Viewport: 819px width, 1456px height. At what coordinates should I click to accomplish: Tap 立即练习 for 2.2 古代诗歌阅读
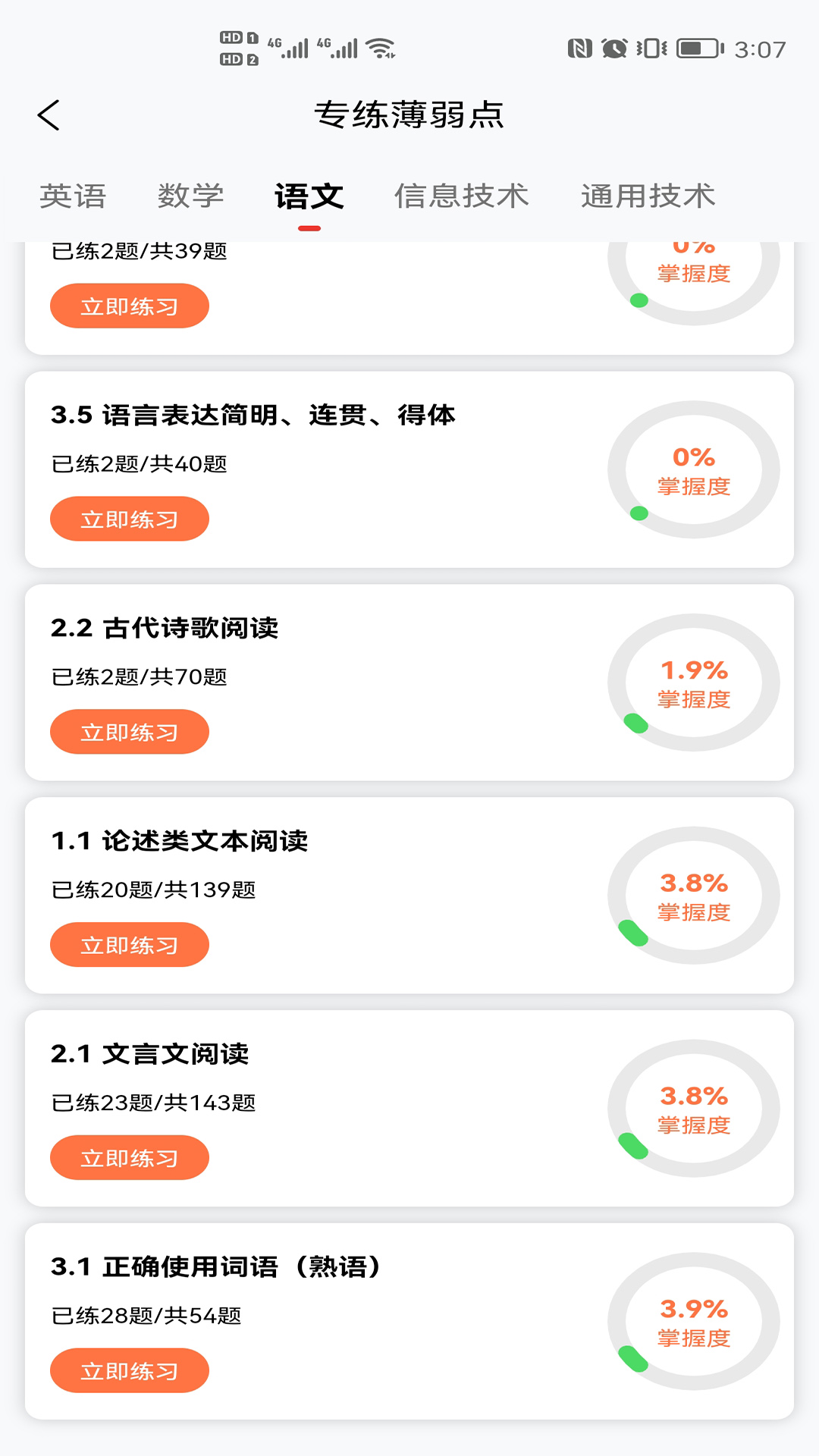click(x=129, y=731)
